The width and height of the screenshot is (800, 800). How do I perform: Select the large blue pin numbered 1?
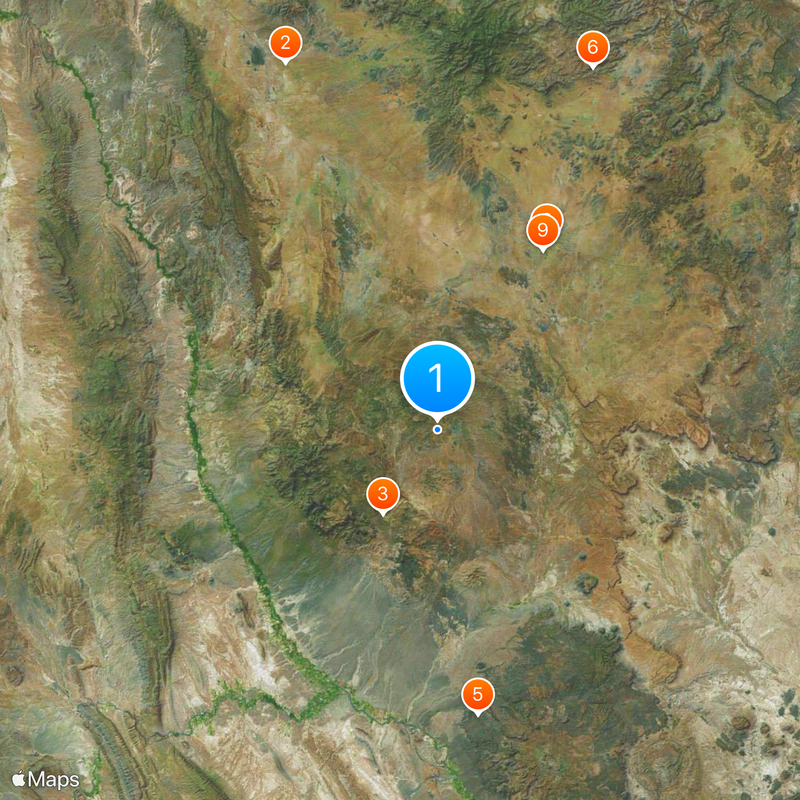tap(437, 378)
